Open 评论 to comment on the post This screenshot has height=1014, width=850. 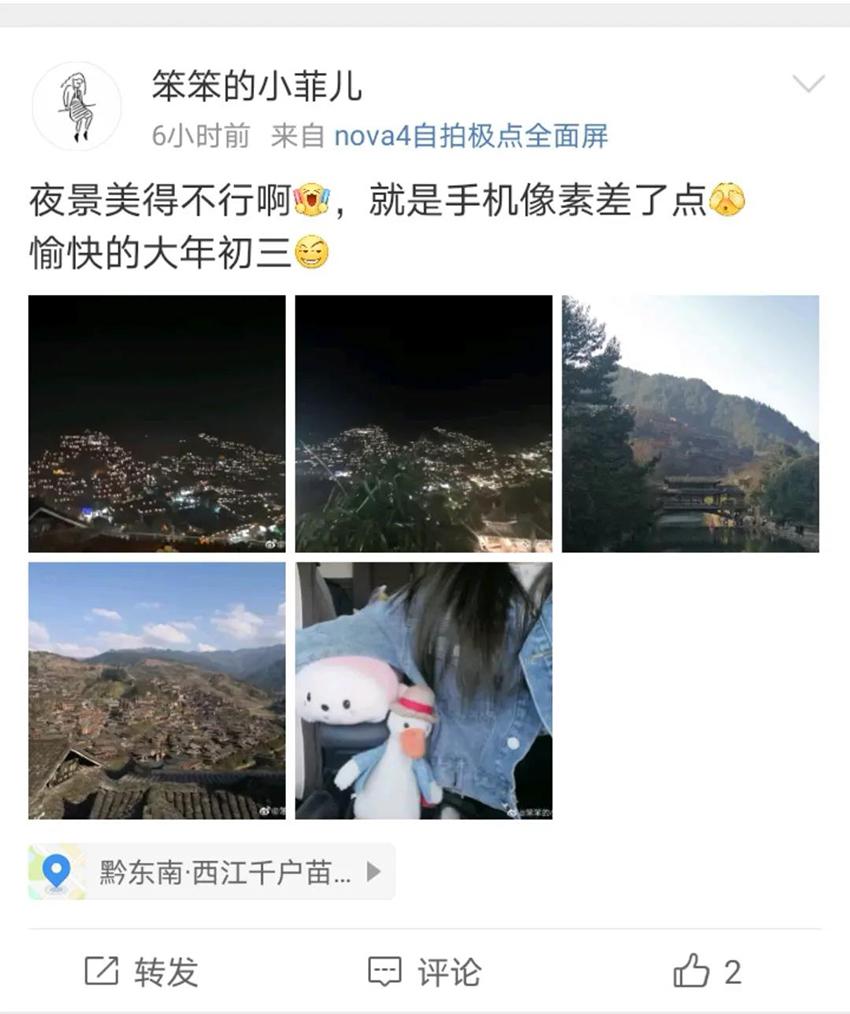point(424,971)
